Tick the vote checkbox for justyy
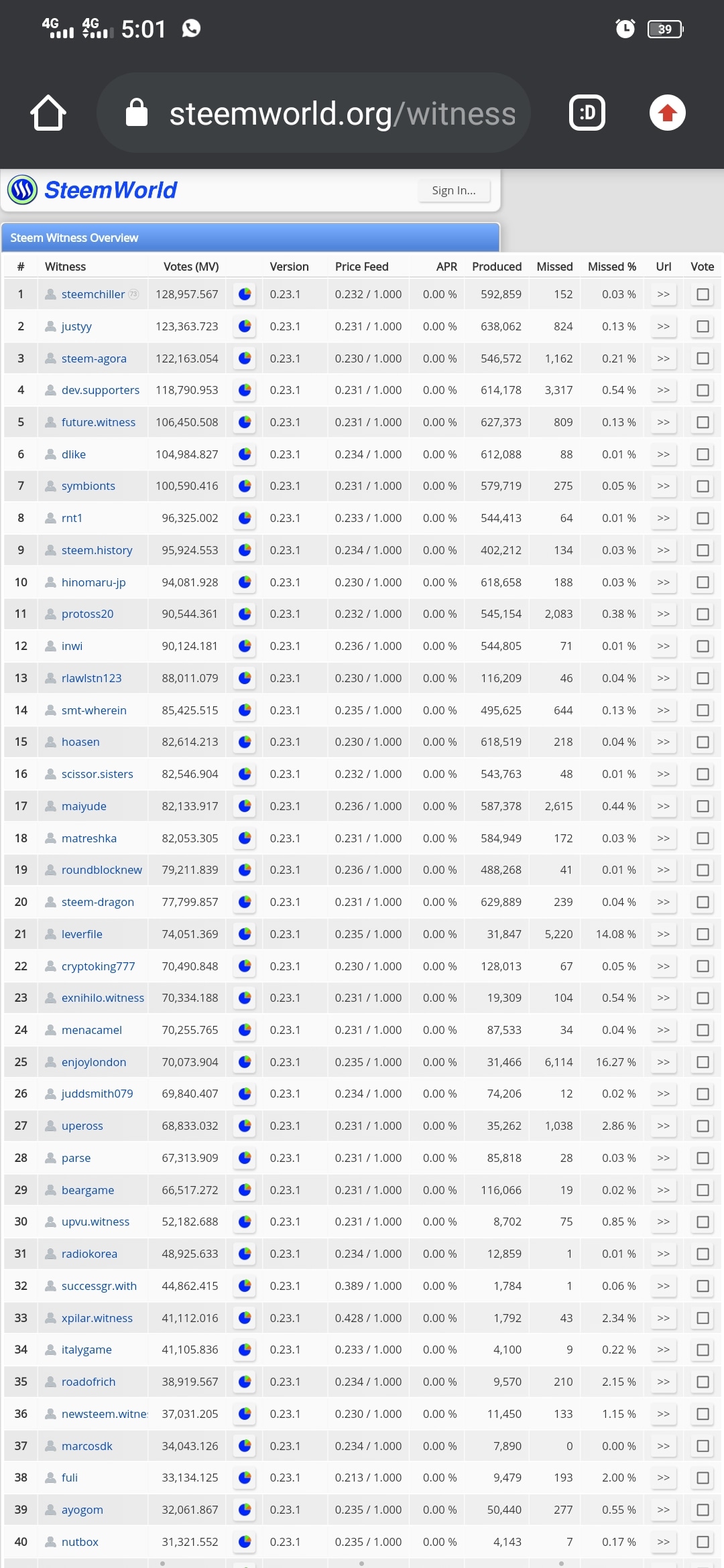This screenshot has height=1568, width=724. coord(703,326)
